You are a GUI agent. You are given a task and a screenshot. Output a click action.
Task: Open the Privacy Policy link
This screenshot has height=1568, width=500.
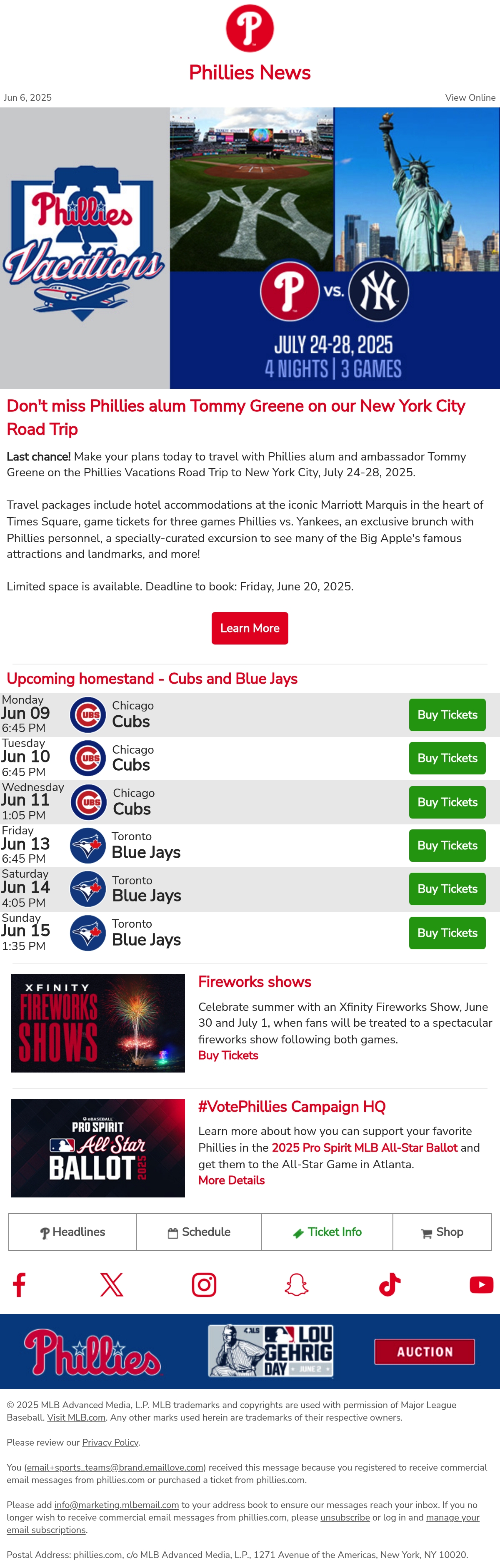tap(110, 1442)
